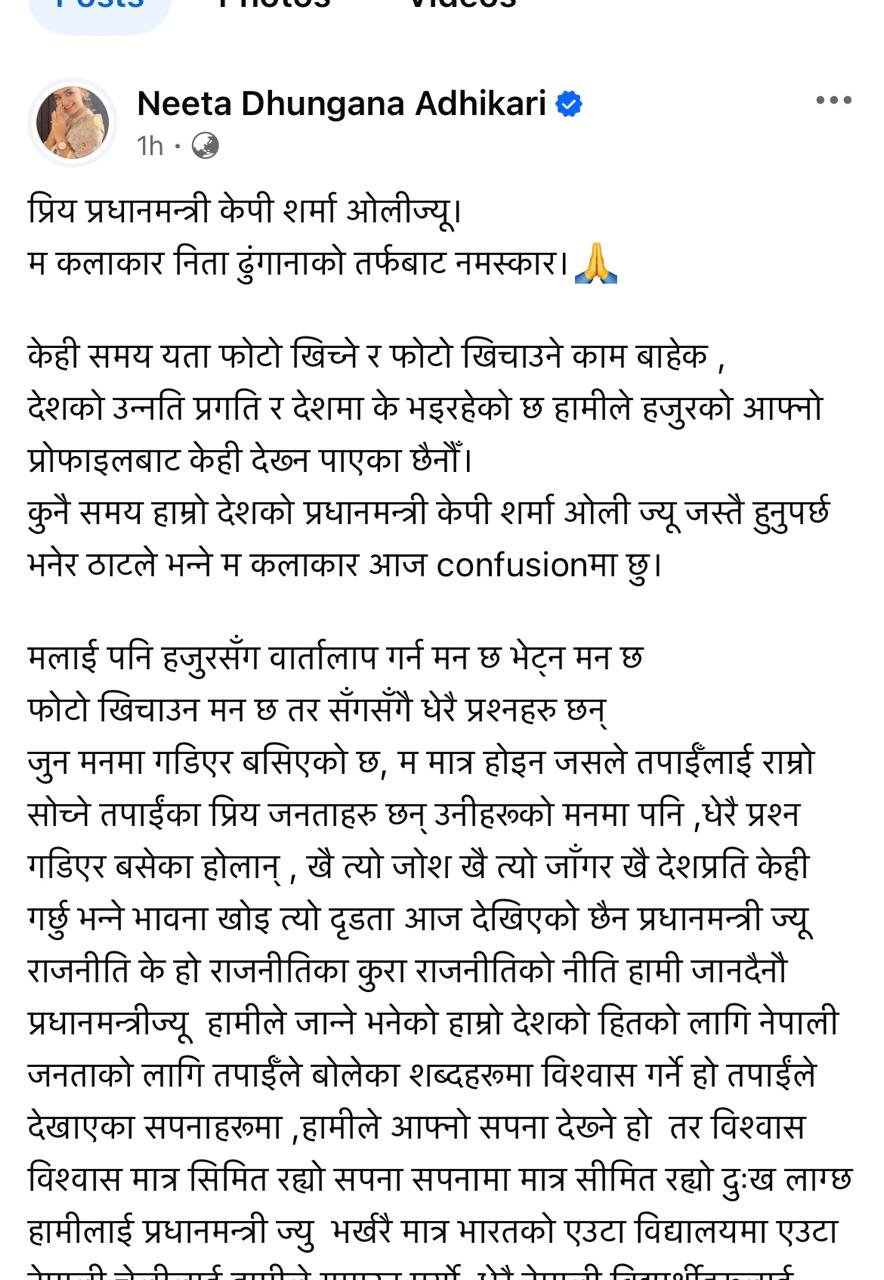Open the post's three-dot options menu

point(833,100)
